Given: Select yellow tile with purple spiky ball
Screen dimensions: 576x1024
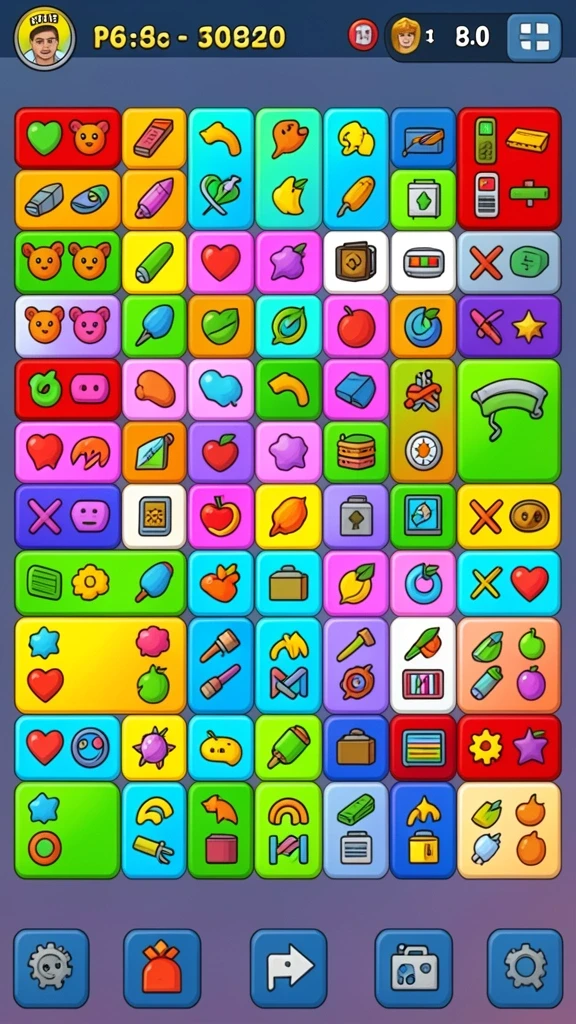Looking at the screenshot, I should pos(154,748).
